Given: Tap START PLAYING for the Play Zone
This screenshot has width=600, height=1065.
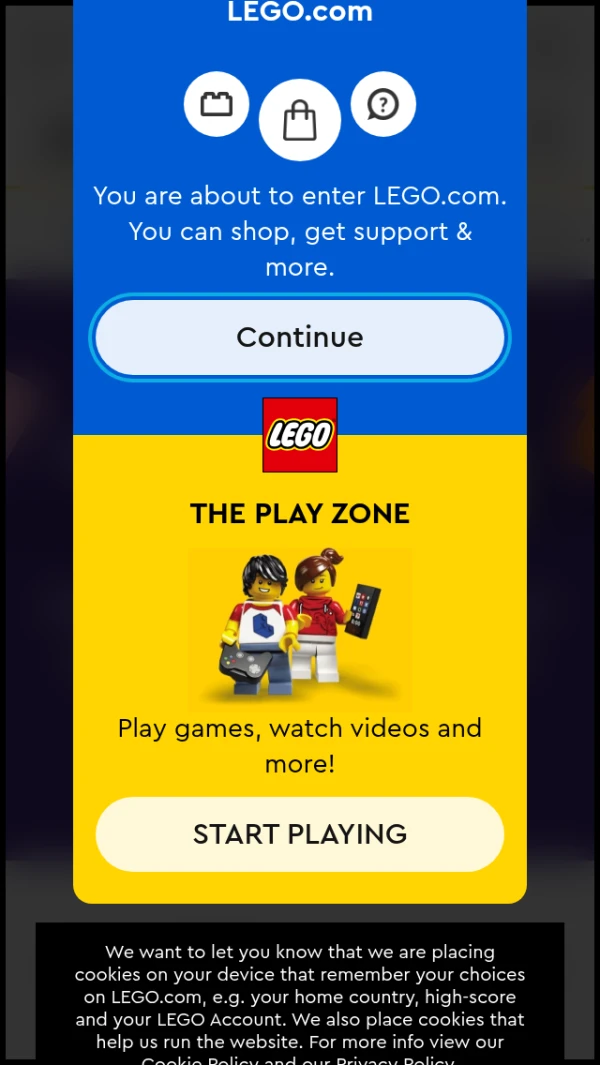Looking at the screenshot, I should (x=300, y=834).
